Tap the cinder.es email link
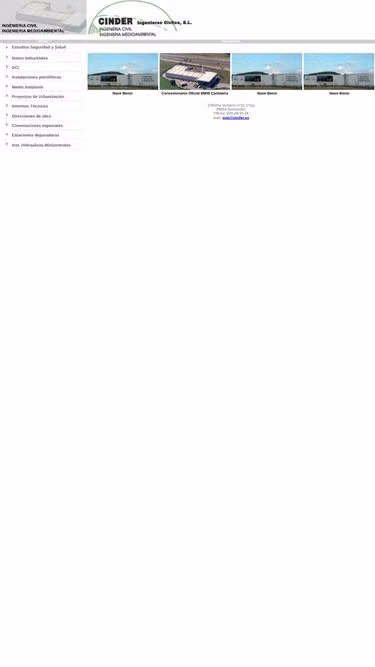This screenshot has width=375, height=667. pyautogui.click(x=236, y=118)
